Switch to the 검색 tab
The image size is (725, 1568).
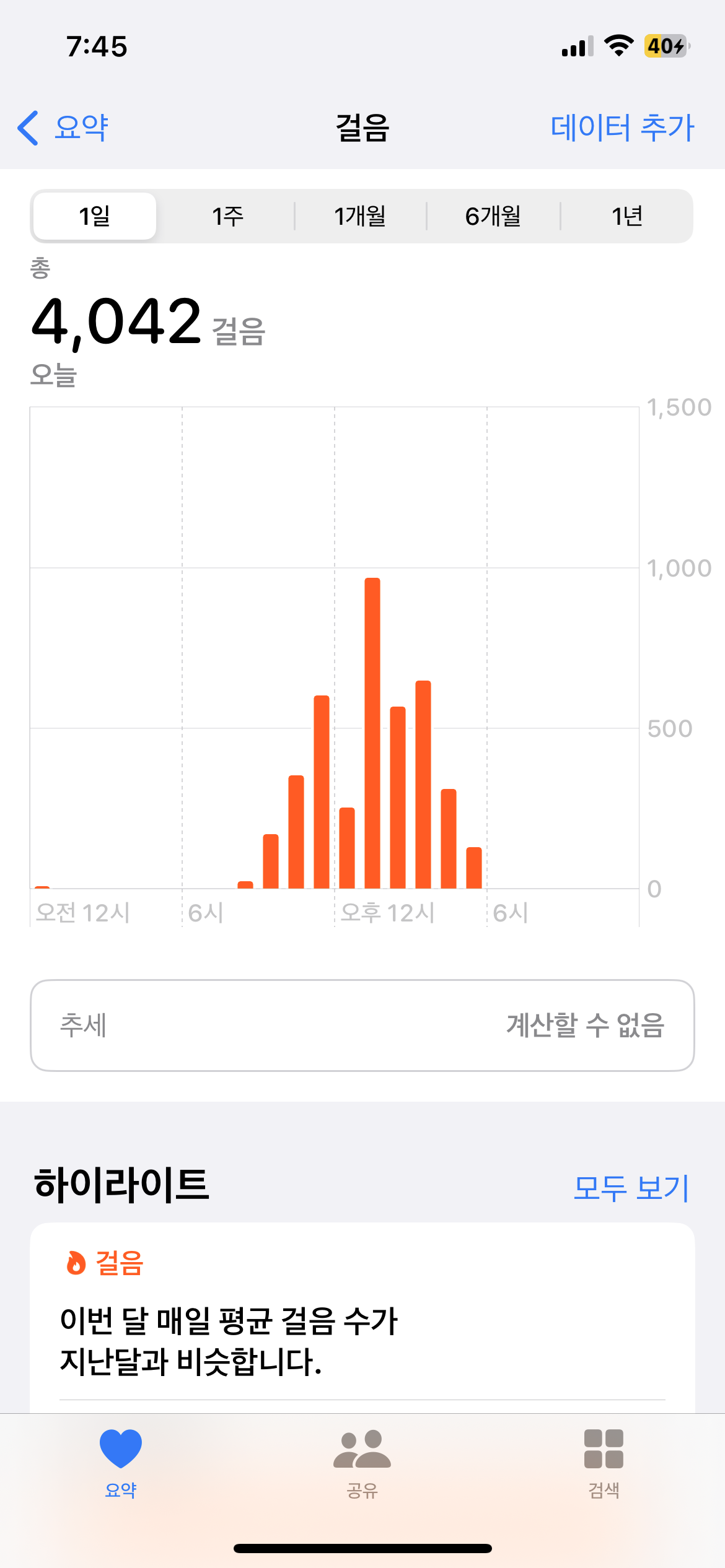tap(604, 1463)
